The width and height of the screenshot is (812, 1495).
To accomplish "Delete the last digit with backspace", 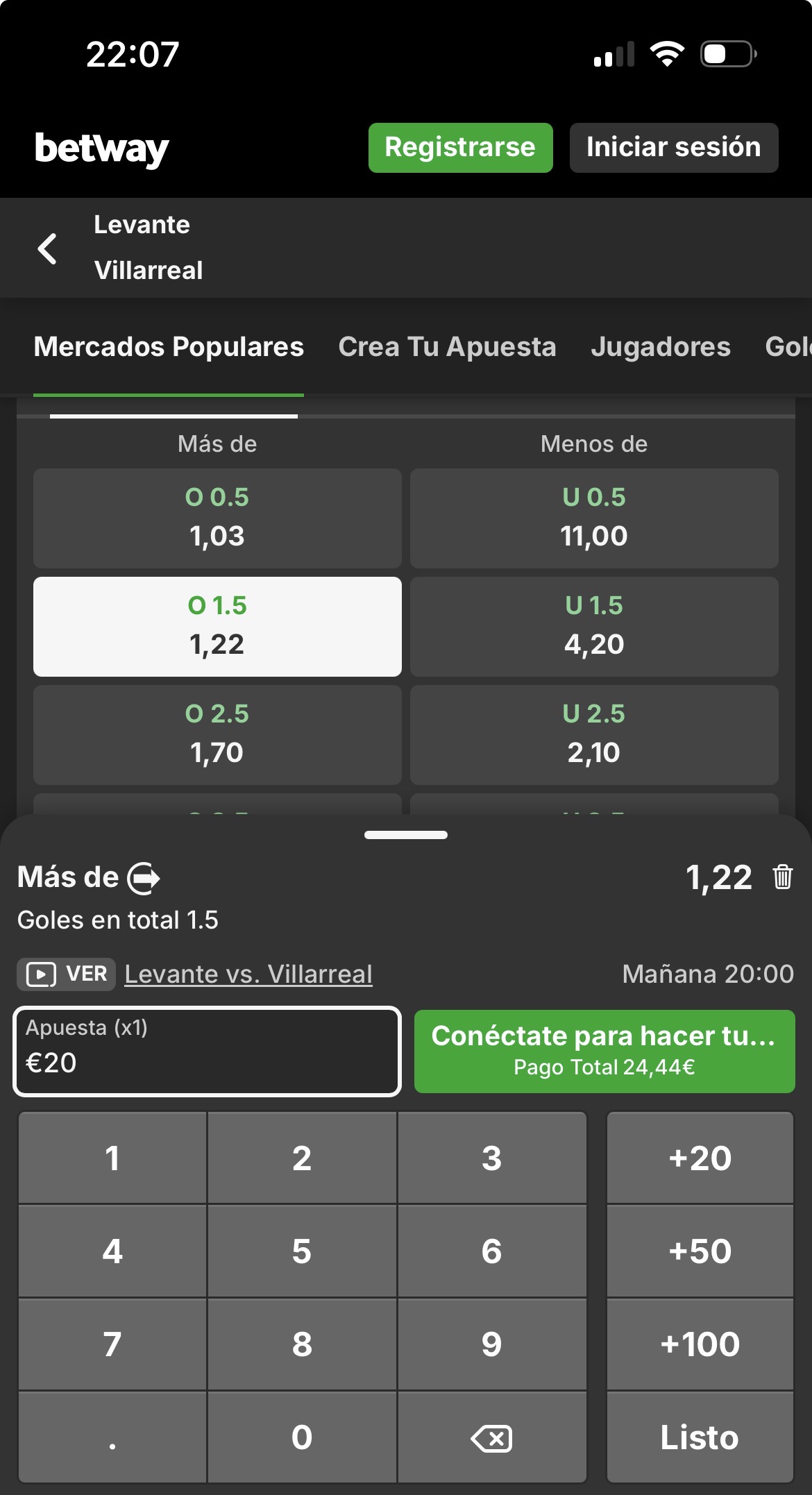I will [x=491, y=1437].
